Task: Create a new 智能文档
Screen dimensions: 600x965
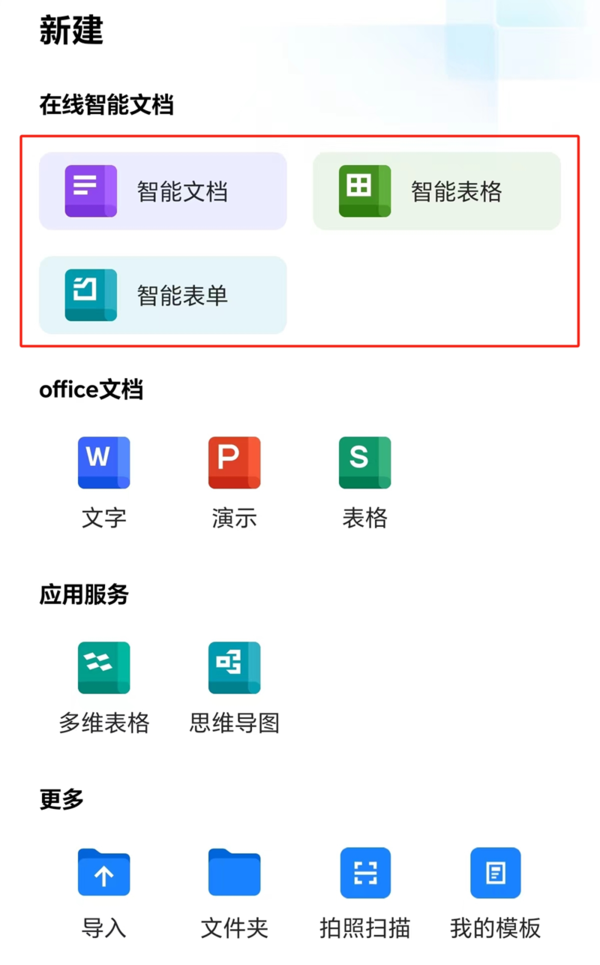Action: pos(163,191)
